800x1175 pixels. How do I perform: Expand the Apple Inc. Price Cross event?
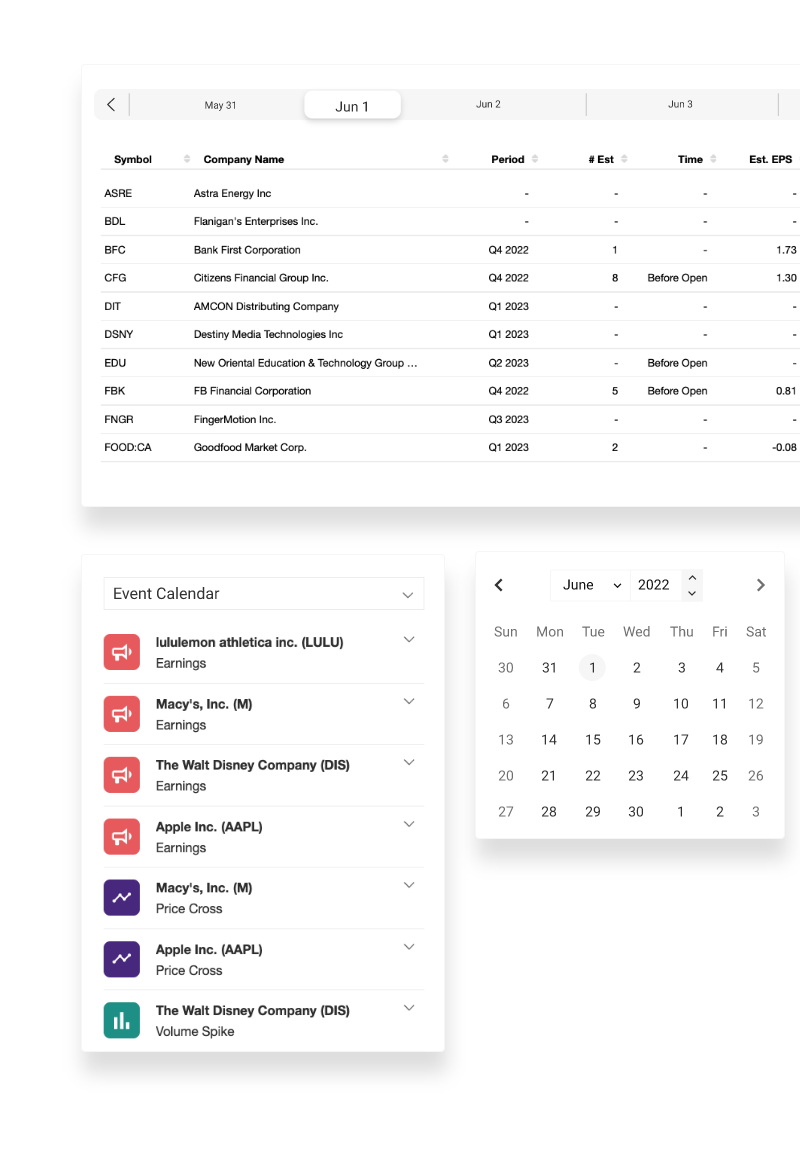pyautogui.click(x=408, y=947)
